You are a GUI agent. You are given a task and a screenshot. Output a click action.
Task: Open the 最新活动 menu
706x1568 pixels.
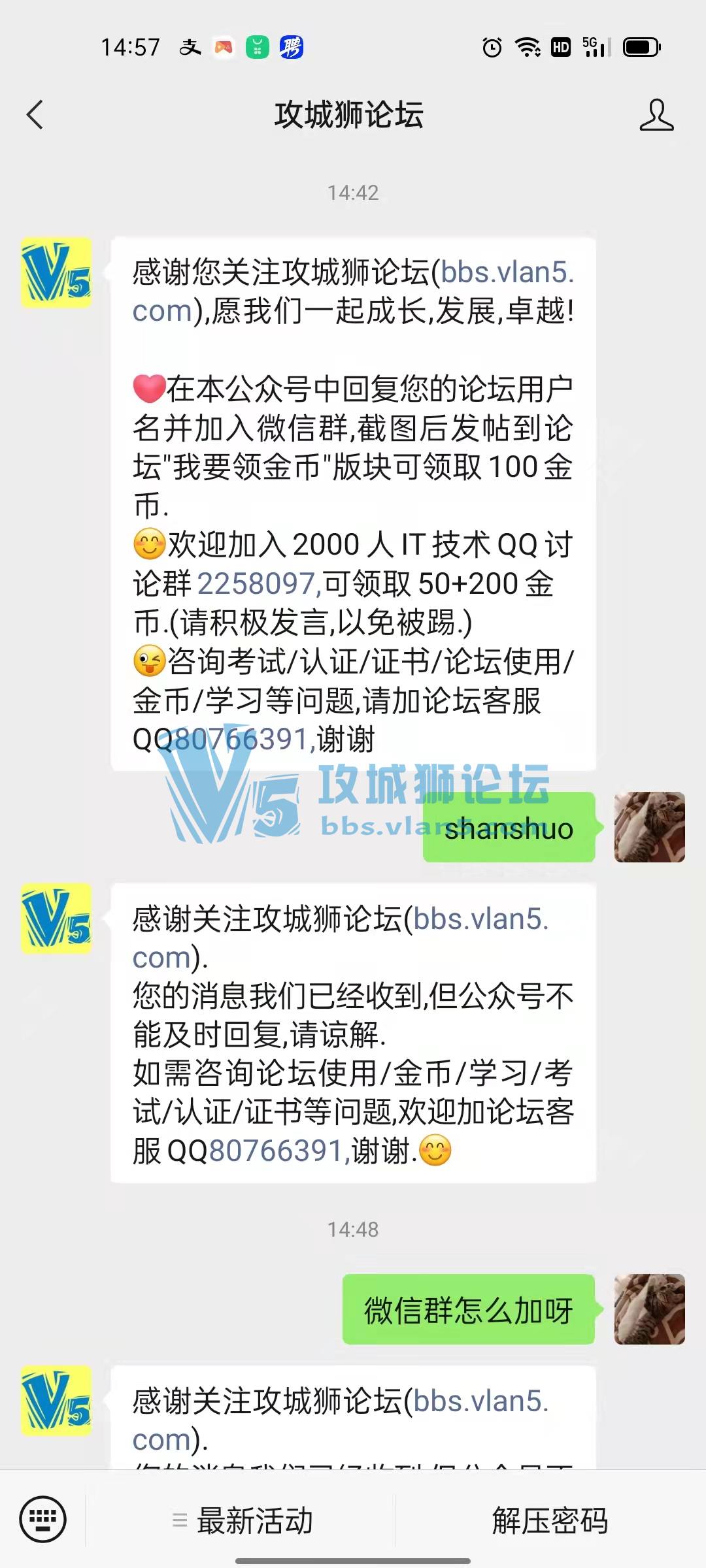click(x=242, y=1520)
